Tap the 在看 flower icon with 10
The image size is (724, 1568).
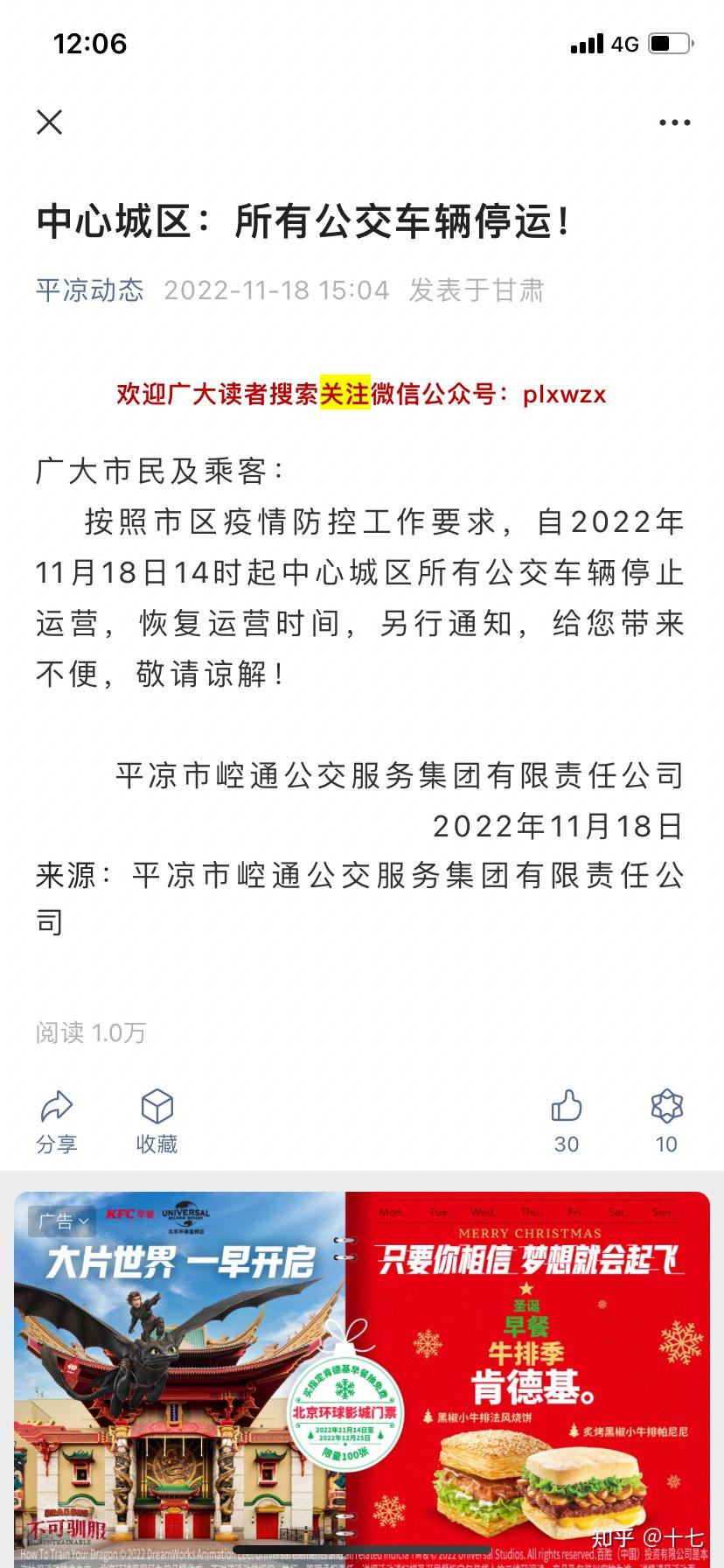[x=666, y=1122]
